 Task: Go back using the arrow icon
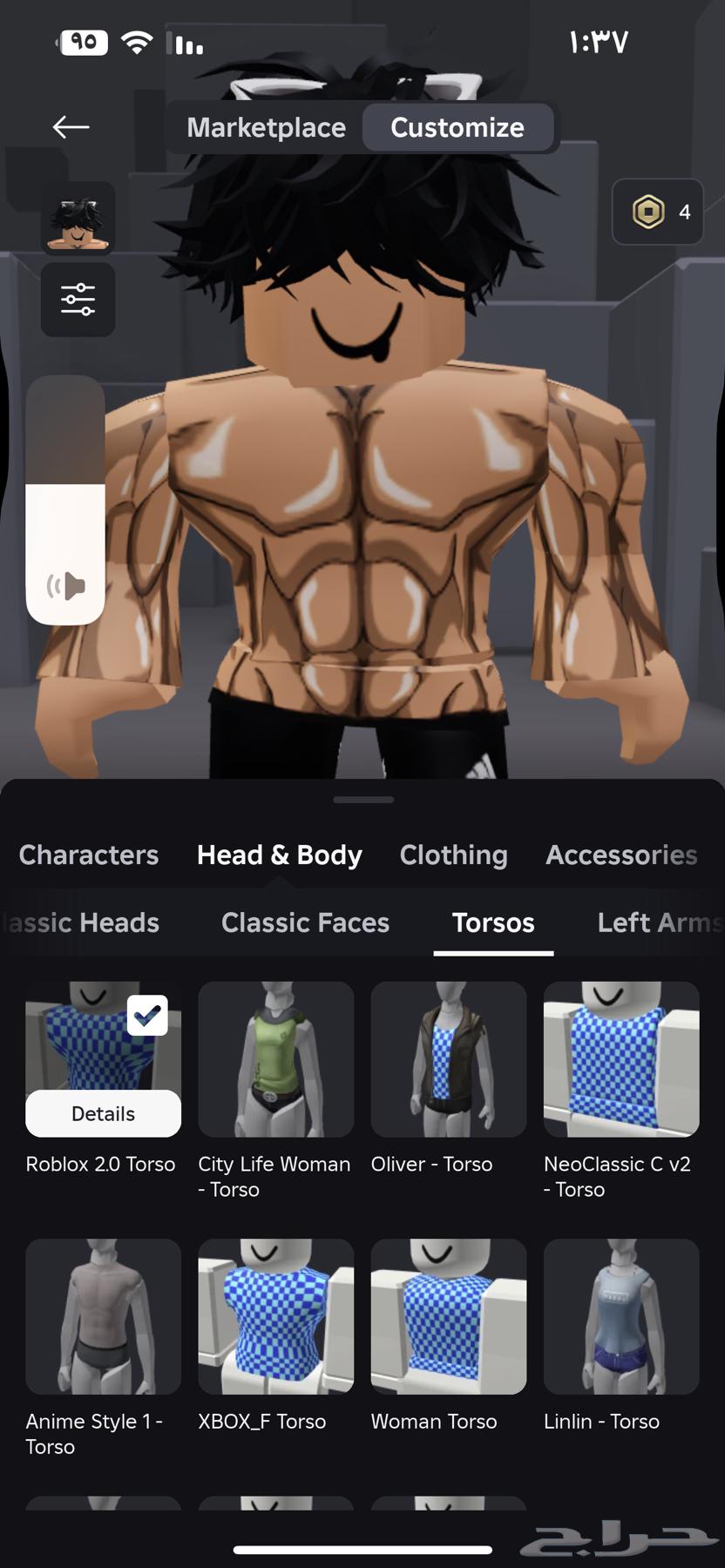[71, 127]
